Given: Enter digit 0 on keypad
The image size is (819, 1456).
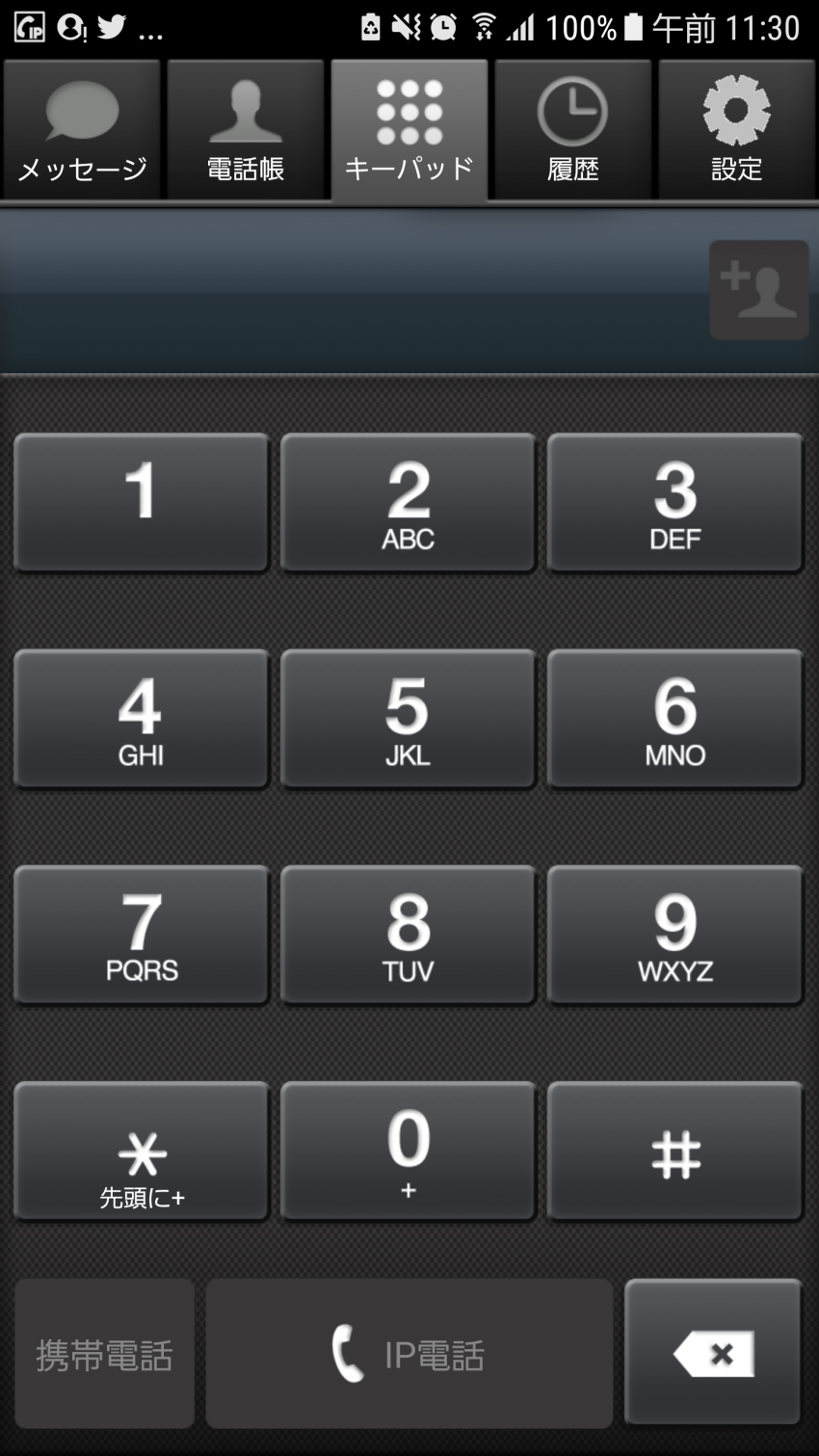Looking at the screenshot, I should 409,1151.
